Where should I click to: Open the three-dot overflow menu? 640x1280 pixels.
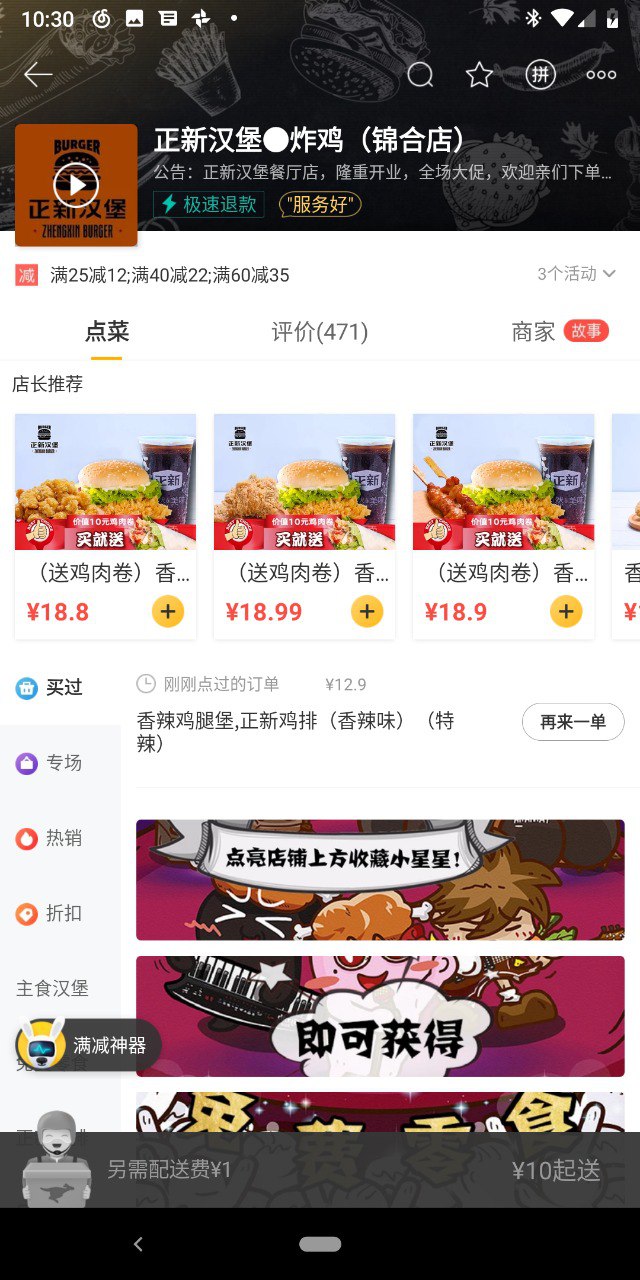pyautogui.click(x=601, y=75)
